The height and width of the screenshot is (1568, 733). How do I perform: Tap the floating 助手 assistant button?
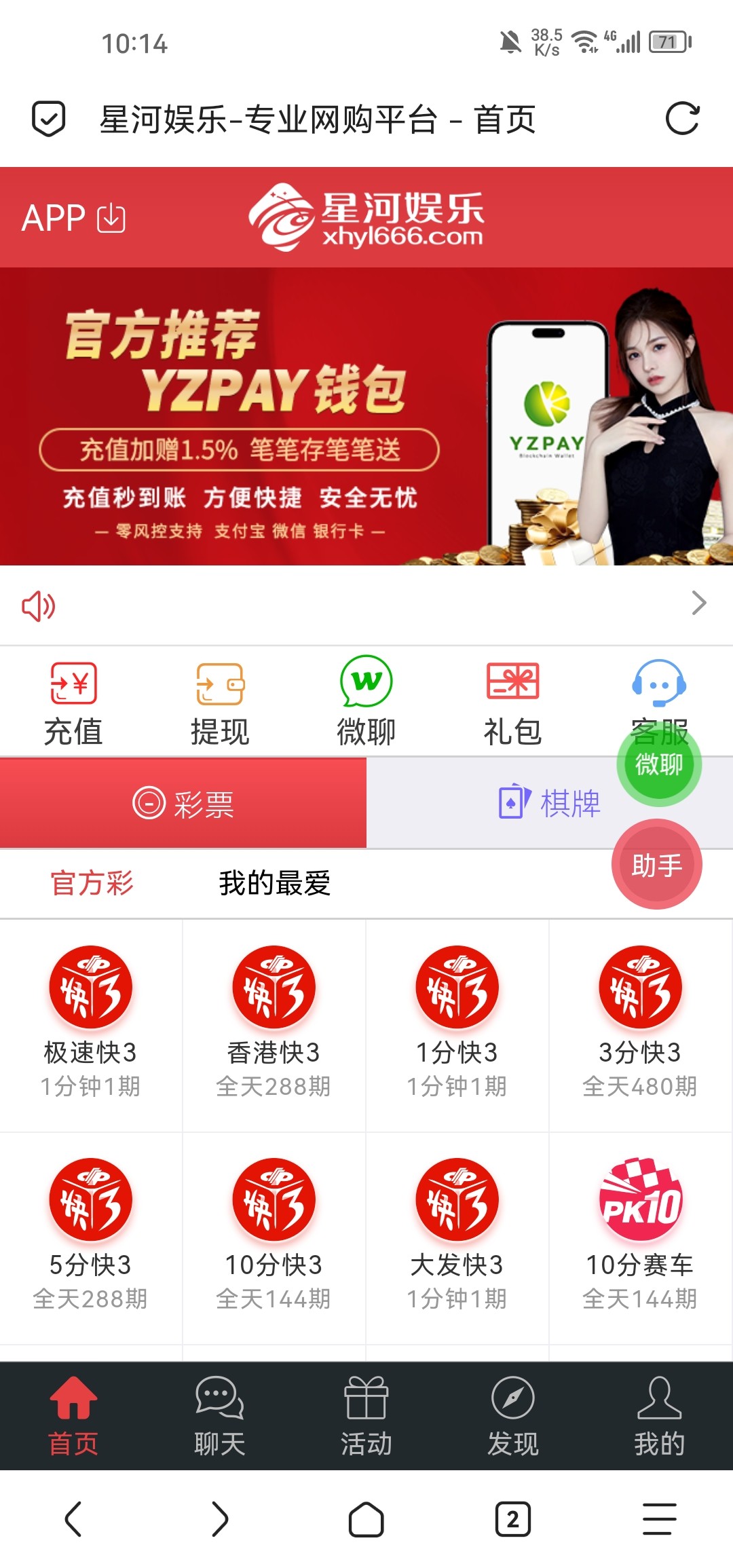[x=657, y=865]
